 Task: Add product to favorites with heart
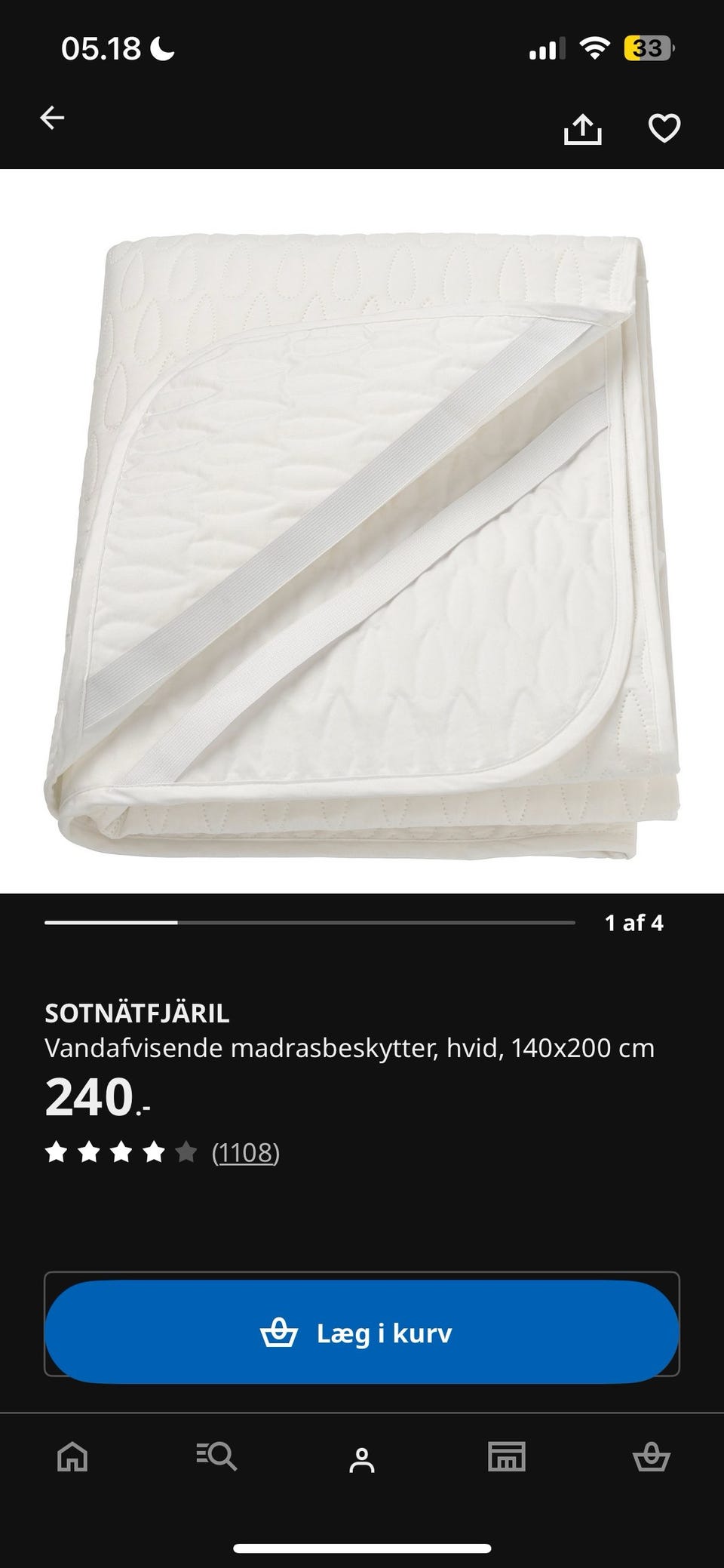(664, 128)
